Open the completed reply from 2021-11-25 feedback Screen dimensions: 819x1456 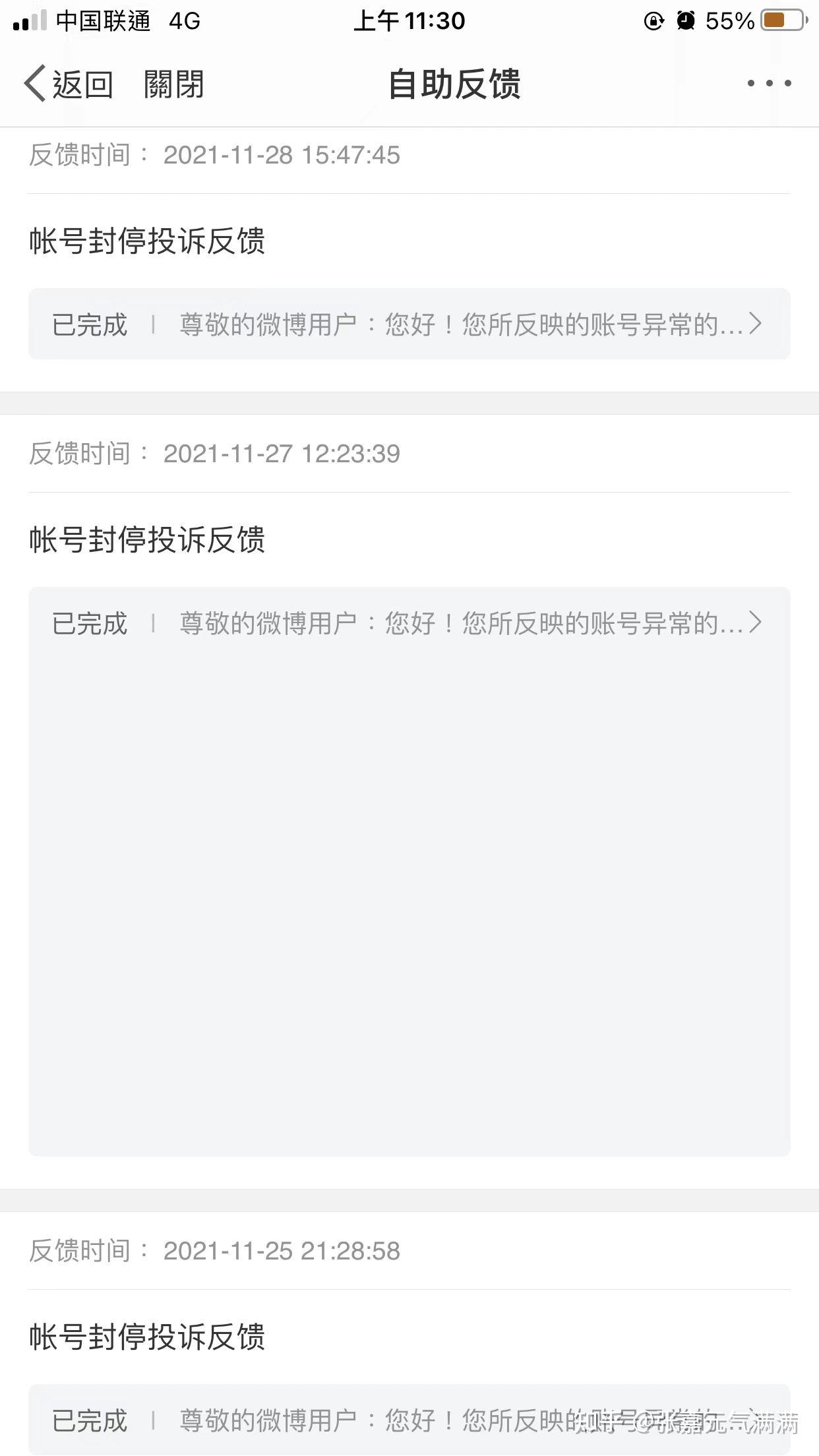409,1419
